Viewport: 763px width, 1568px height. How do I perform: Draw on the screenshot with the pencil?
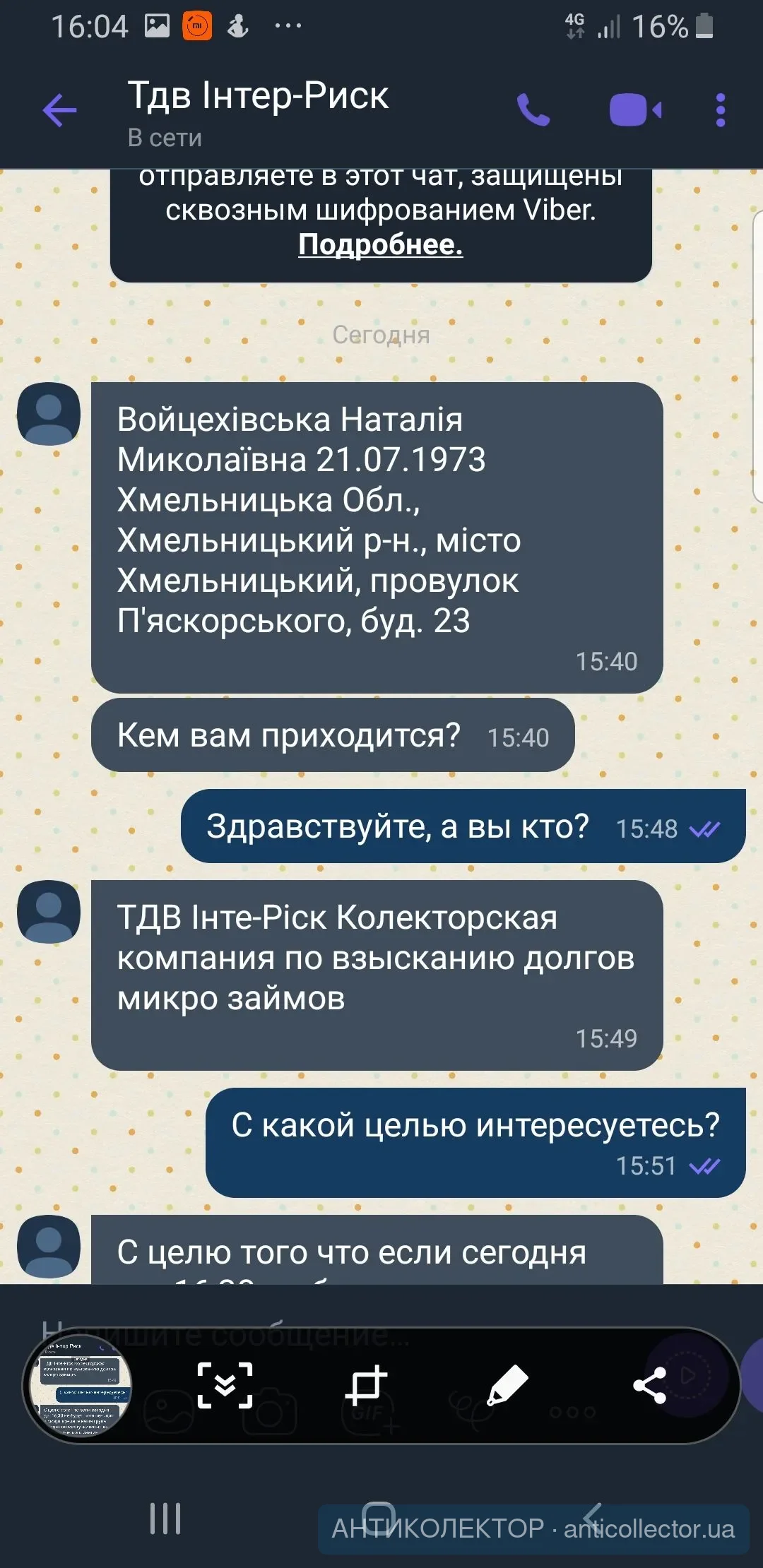(x=507, y=1385)
